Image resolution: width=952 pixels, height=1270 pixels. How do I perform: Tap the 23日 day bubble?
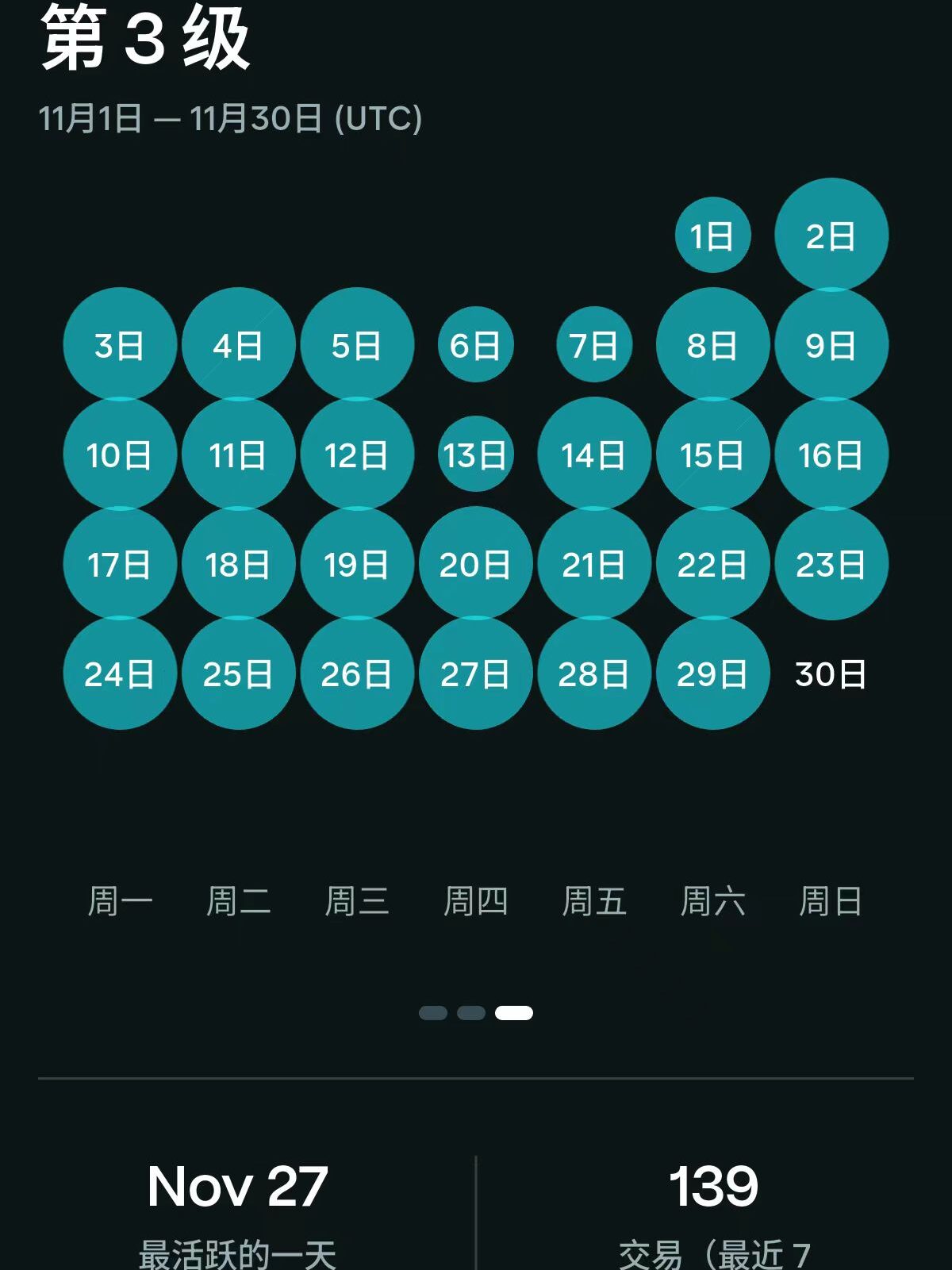tap(831, 564)
